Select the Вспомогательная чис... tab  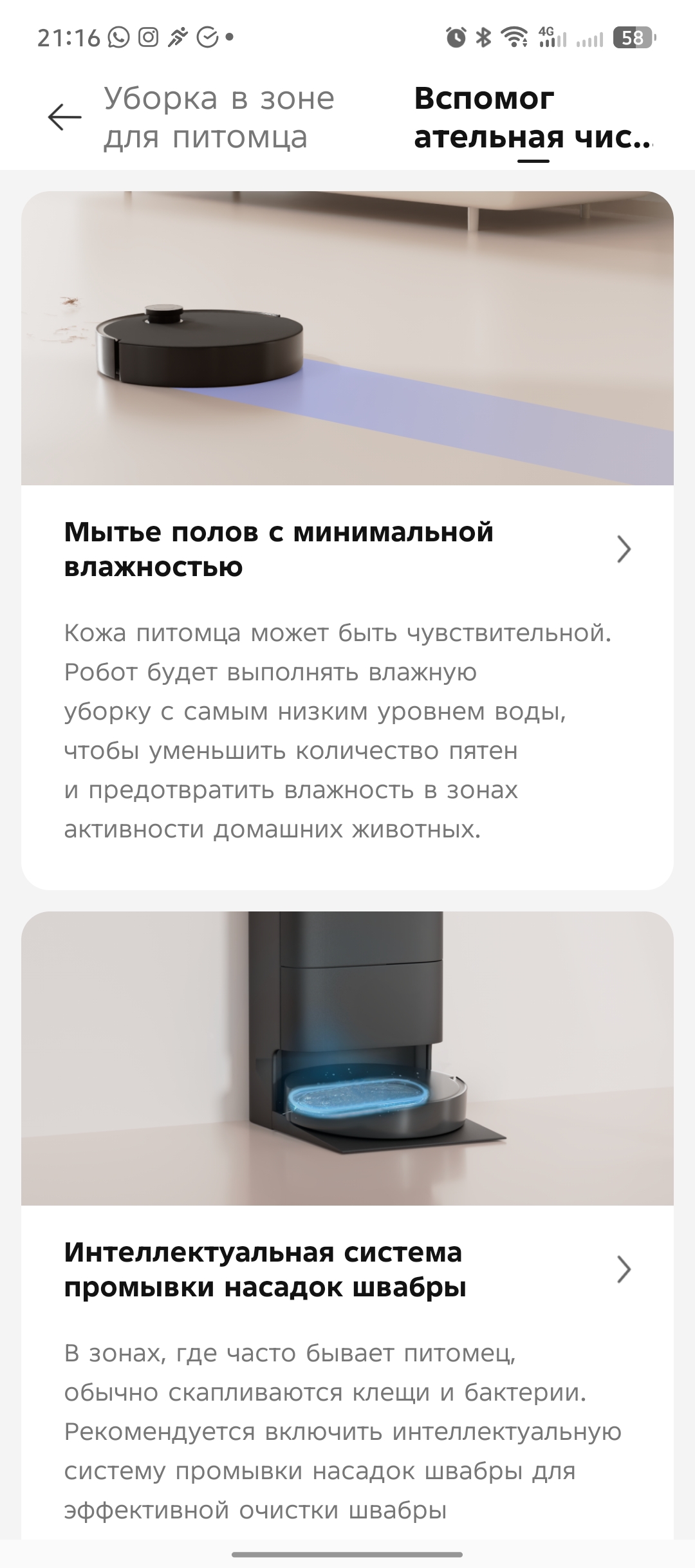pos(533,118)
